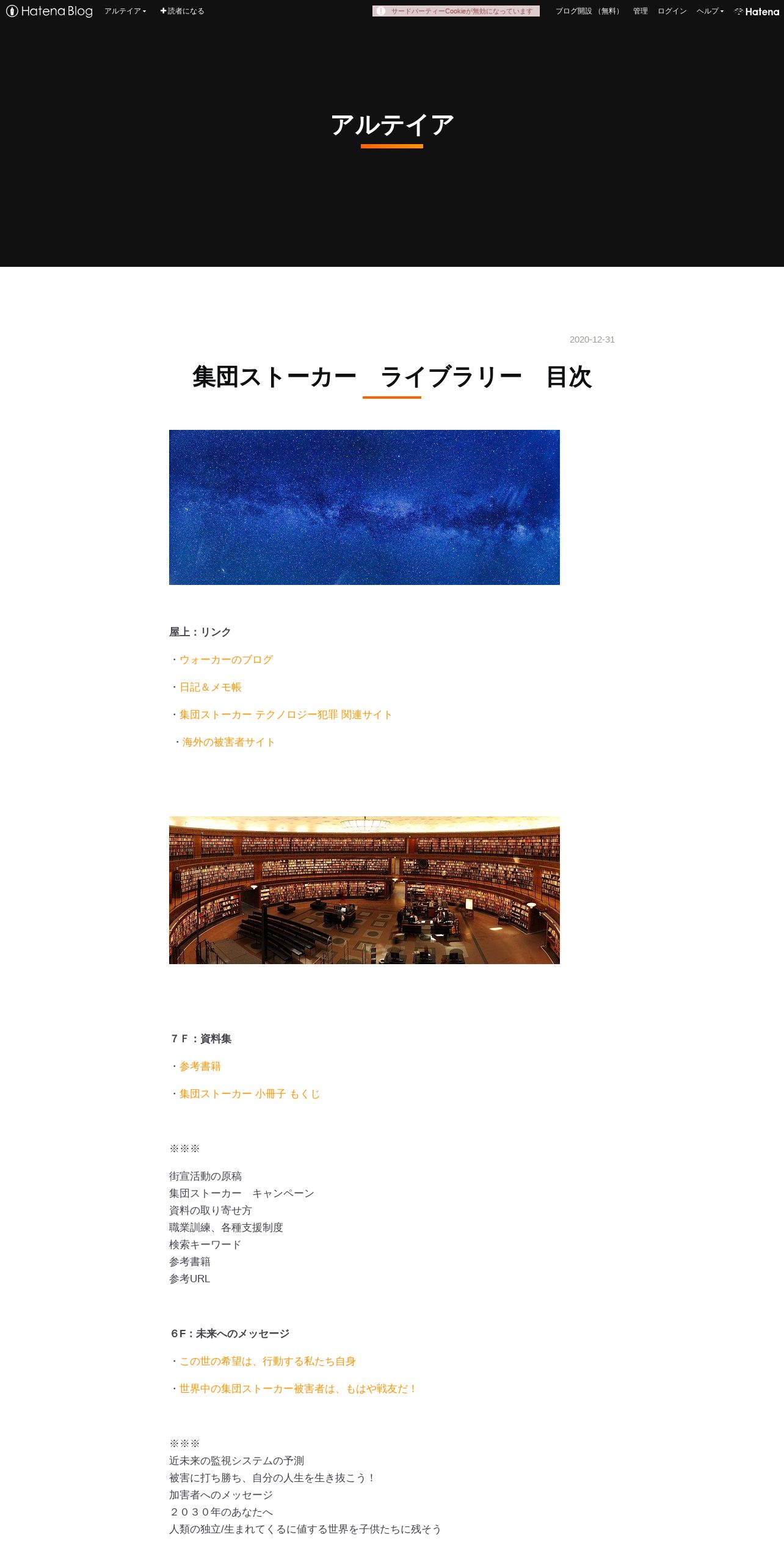
Task: Tap 読者になる to subscribe
Action: 182,11
